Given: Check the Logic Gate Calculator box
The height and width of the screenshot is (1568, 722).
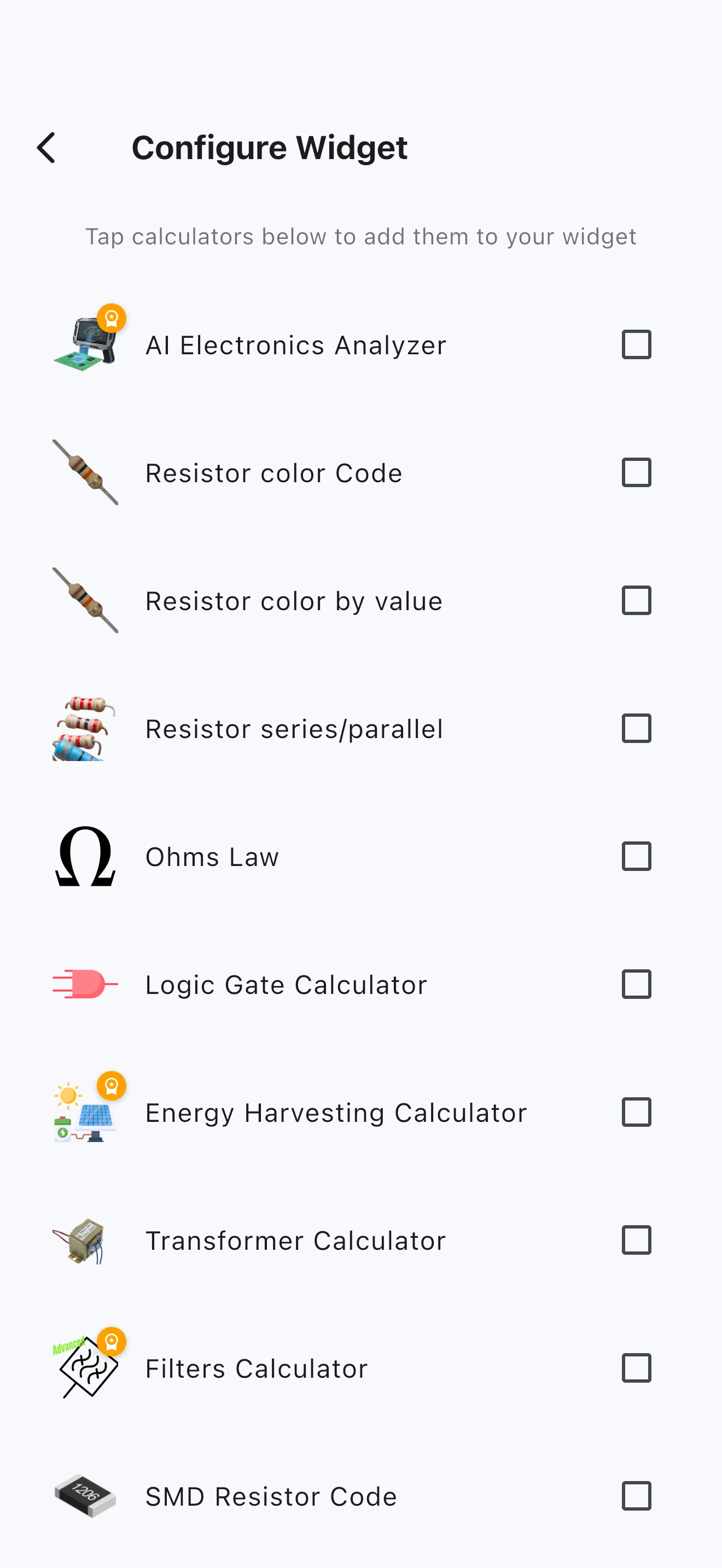Looking at the screenshot, I should pyautogui.click(x=636, y=984).
